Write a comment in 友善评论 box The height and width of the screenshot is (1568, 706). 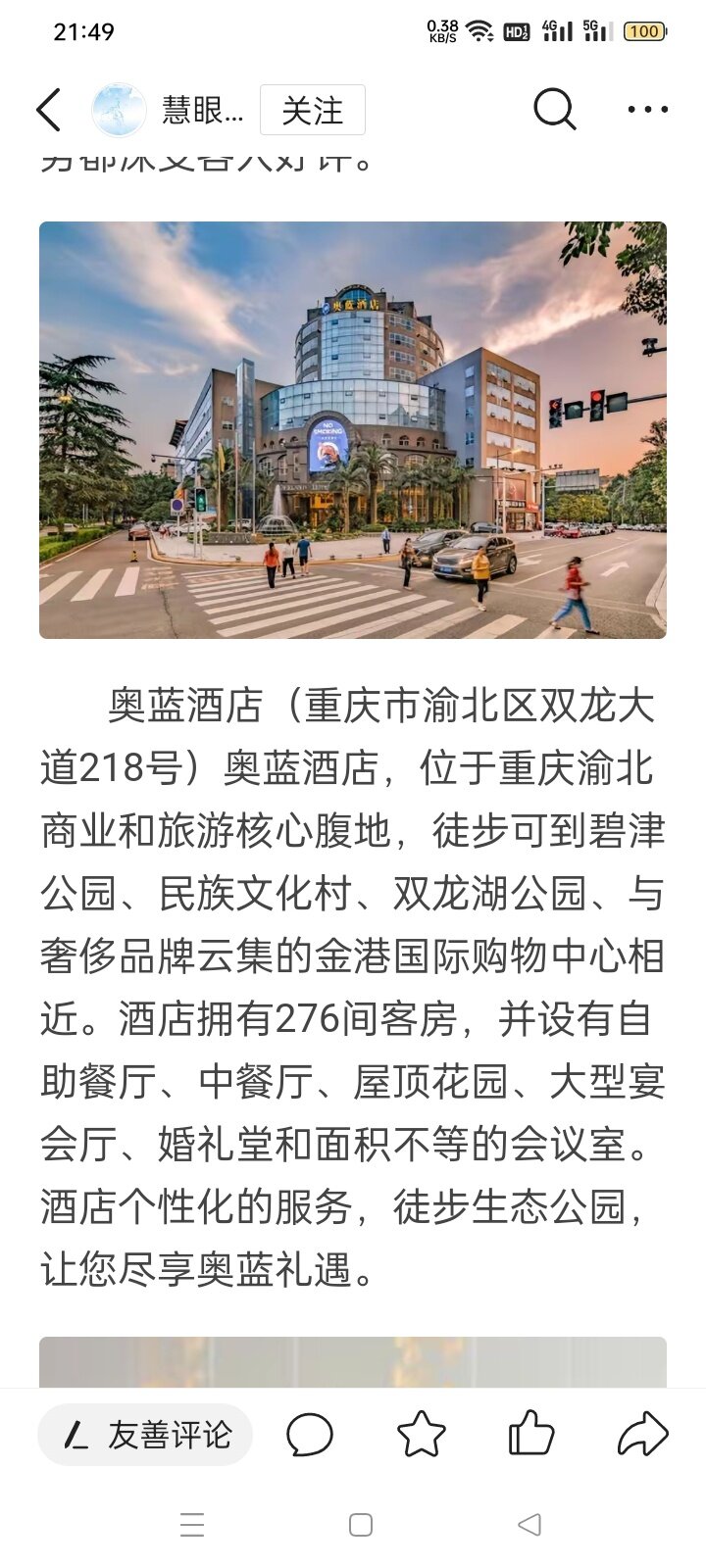(x=145, y=1436)
